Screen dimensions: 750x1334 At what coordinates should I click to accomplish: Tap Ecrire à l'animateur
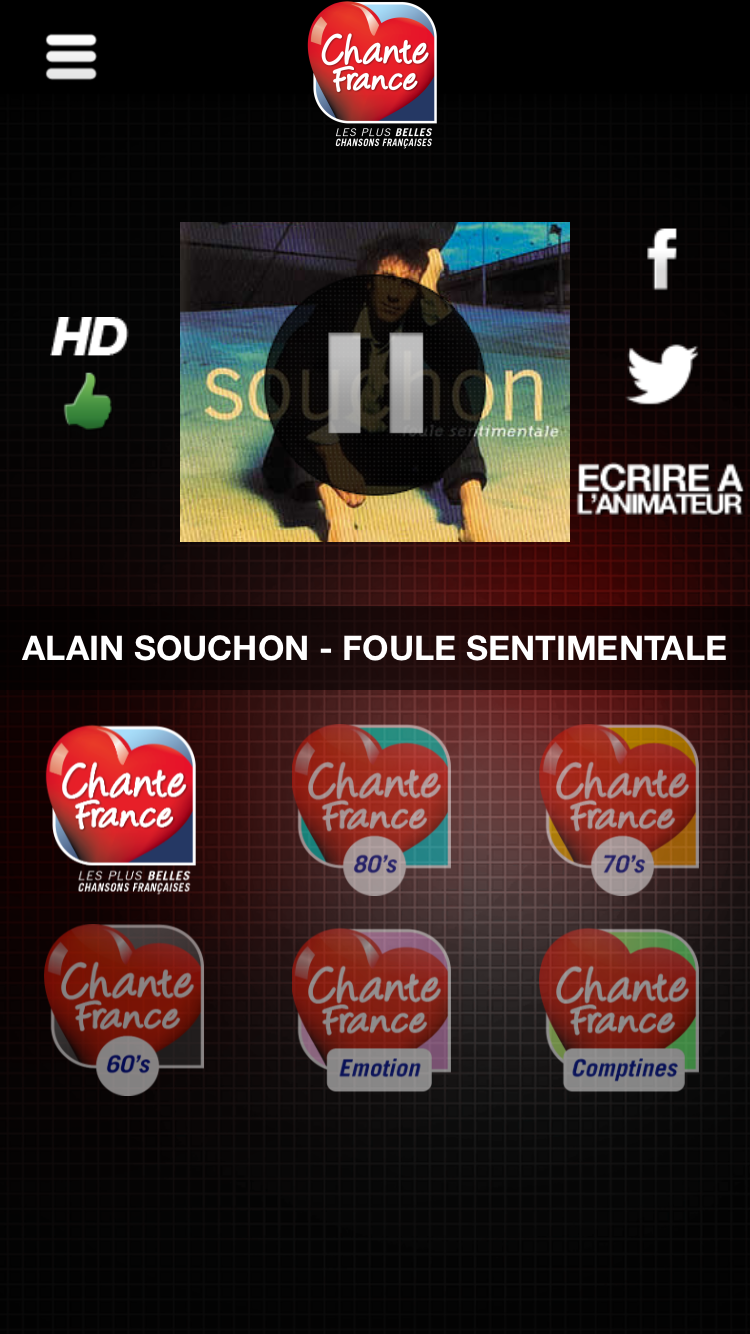tap(660, 490)
